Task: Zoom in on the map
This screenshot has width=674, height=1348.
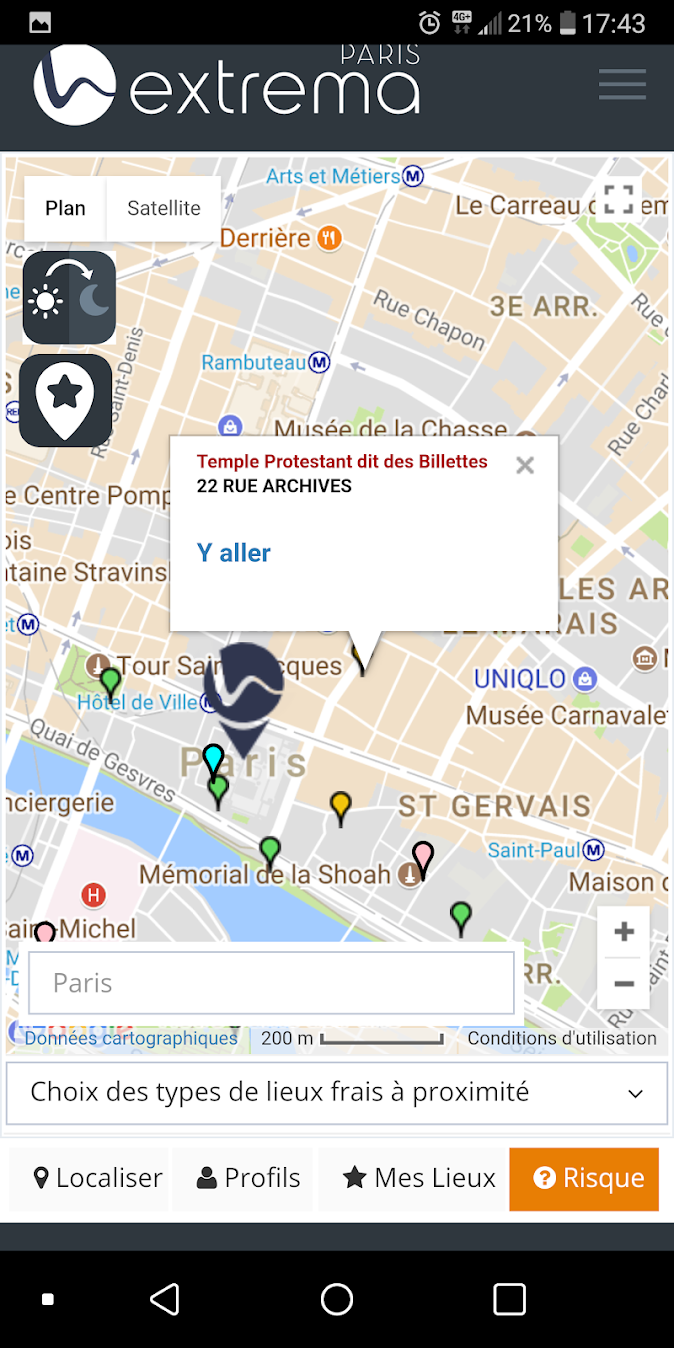Action: (x=624, y=932)
